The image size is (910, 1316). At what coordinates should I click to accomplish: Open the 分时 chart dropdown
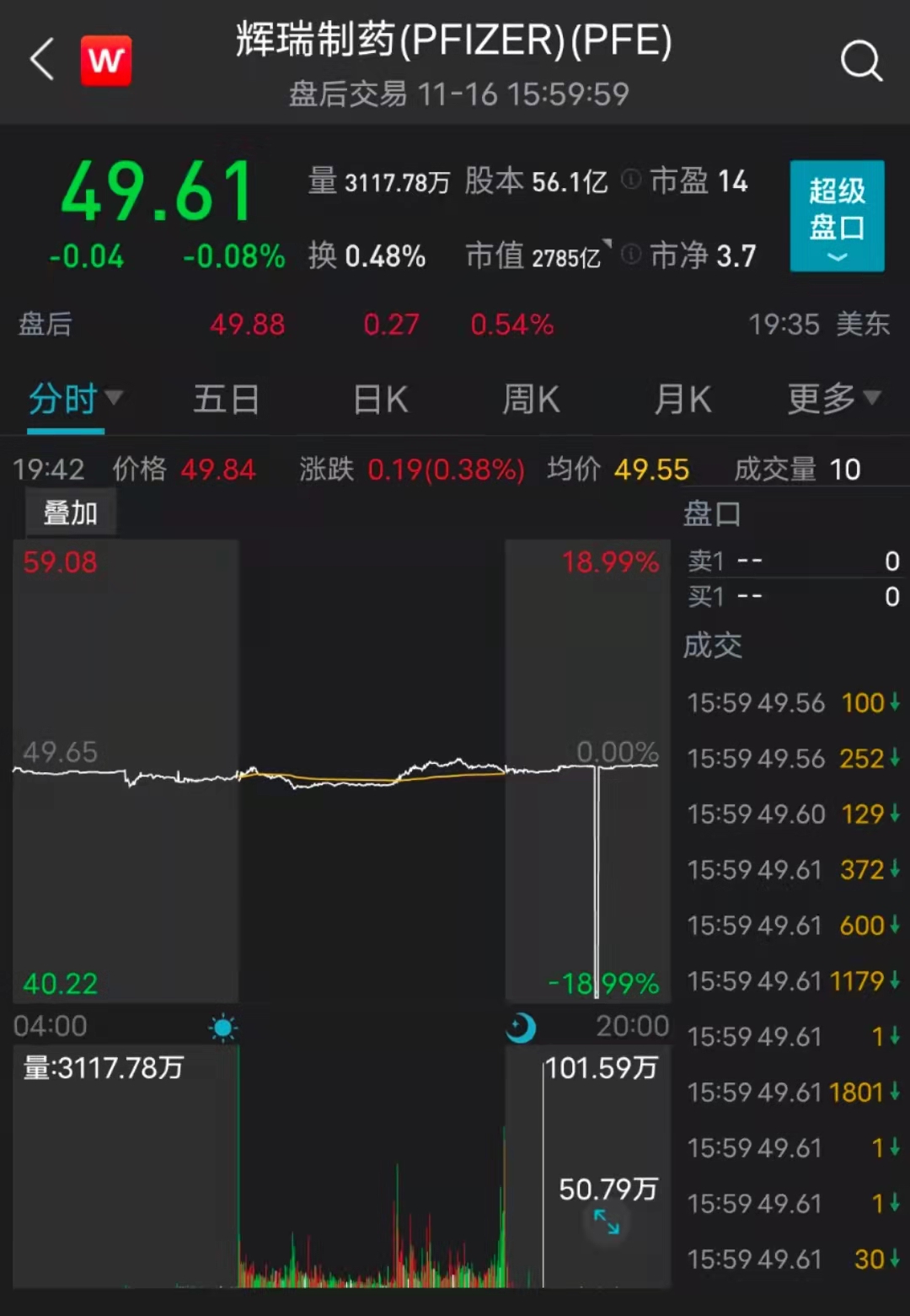pos(75,399)
